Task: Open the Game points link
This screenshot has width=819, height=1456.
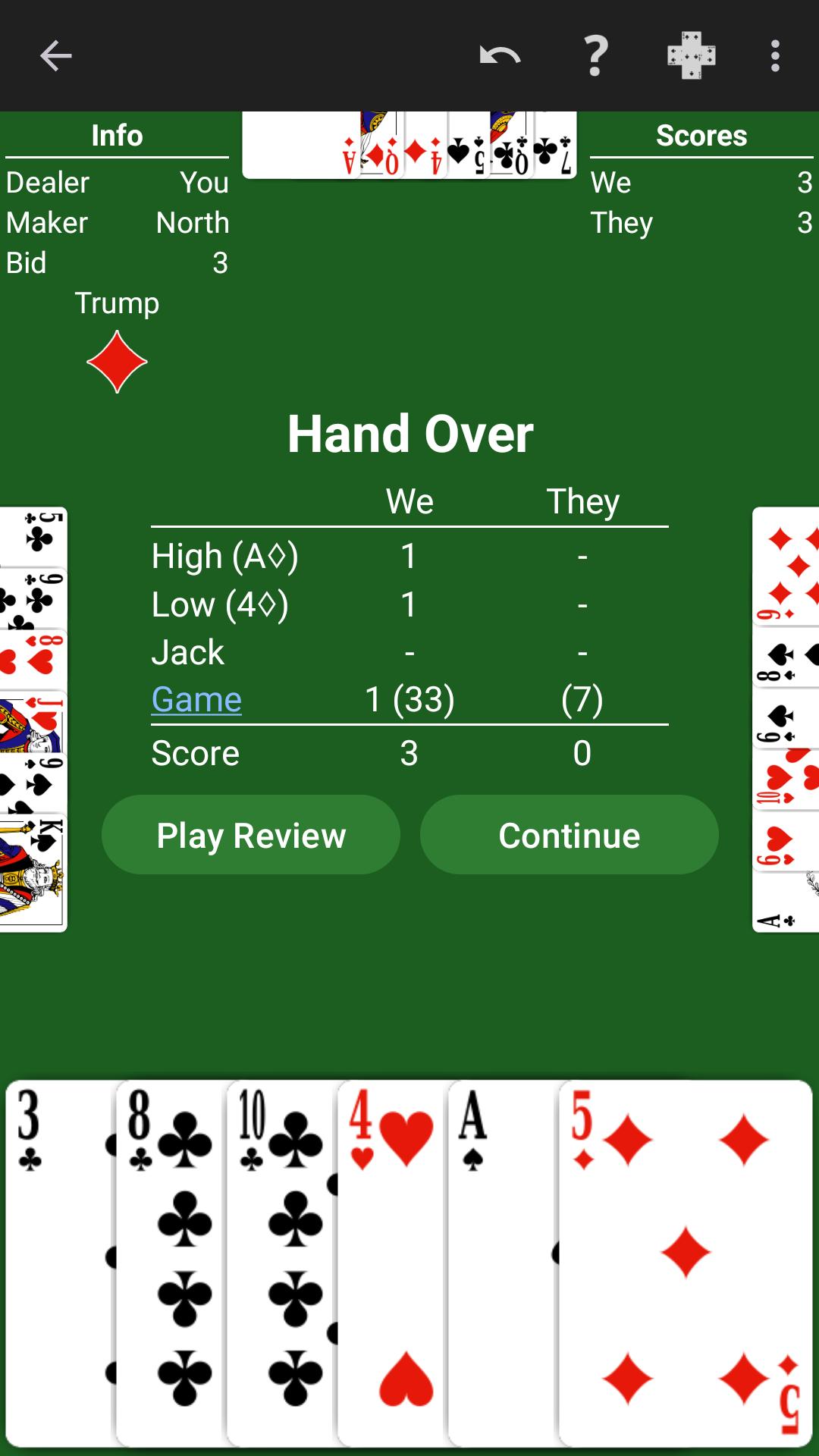Action: point(196,699)
